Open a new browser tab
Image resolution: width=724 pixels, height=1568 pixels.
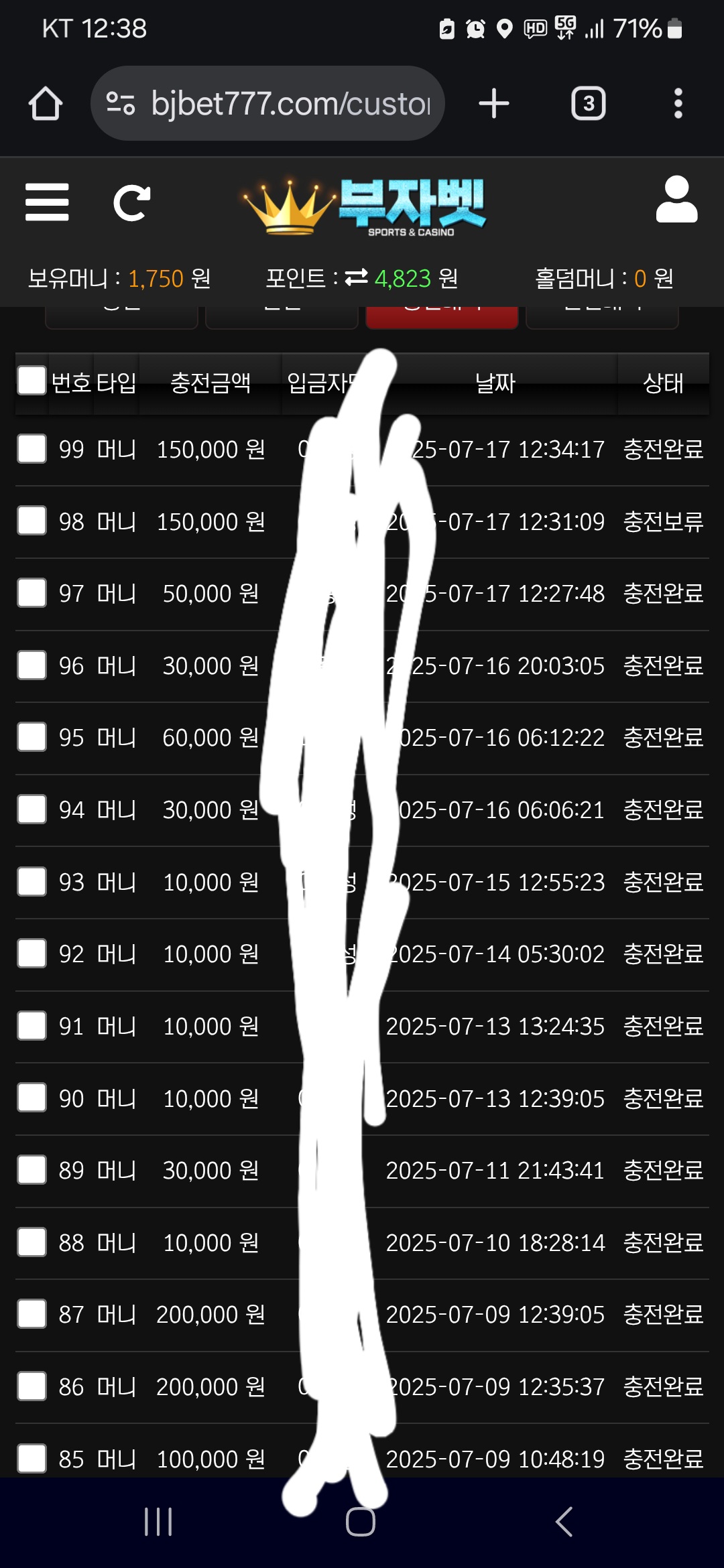494,104
